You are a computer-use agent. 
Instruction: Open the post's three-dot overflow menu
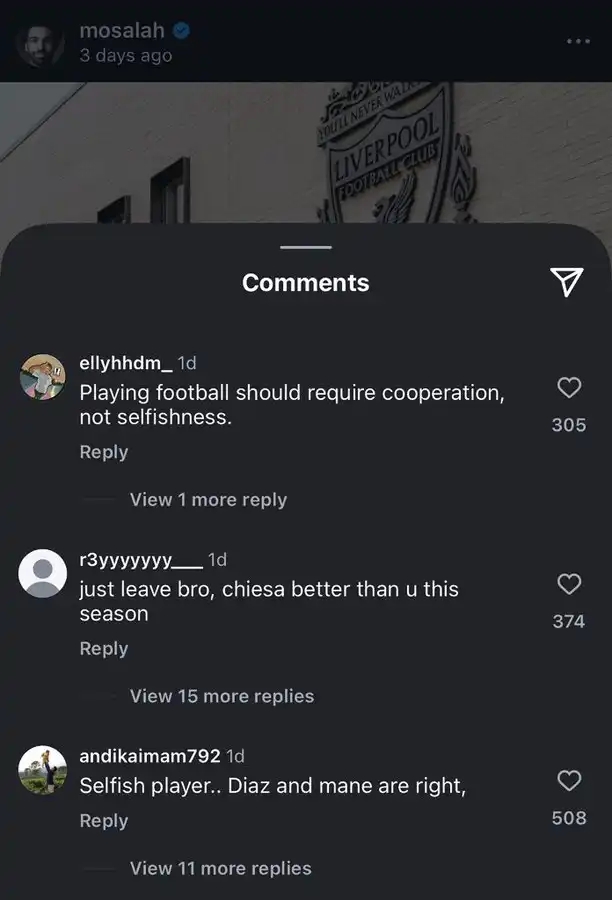click(x=578, y=41)
